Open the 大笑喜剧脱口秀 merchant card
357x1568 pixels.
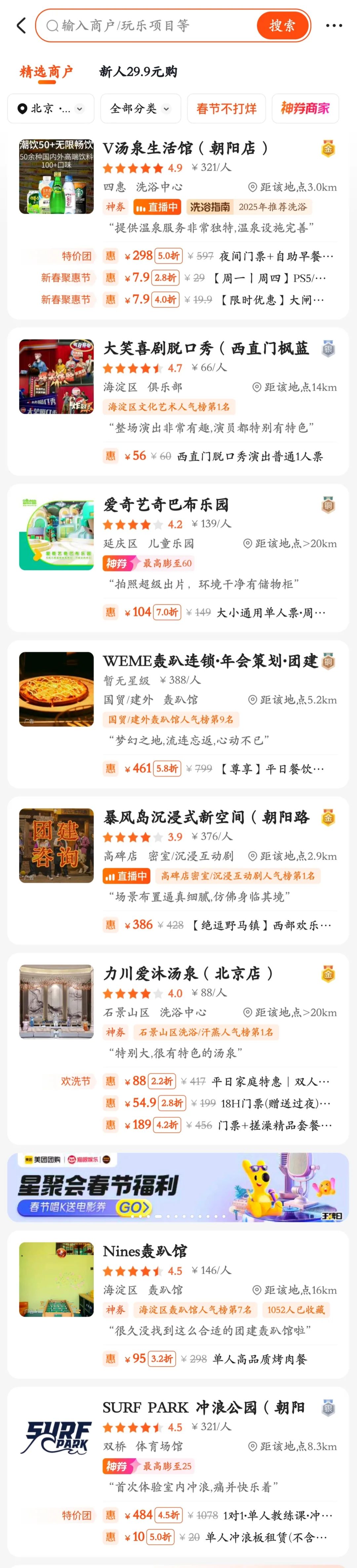pyautogui.click(x=206, y=348)
